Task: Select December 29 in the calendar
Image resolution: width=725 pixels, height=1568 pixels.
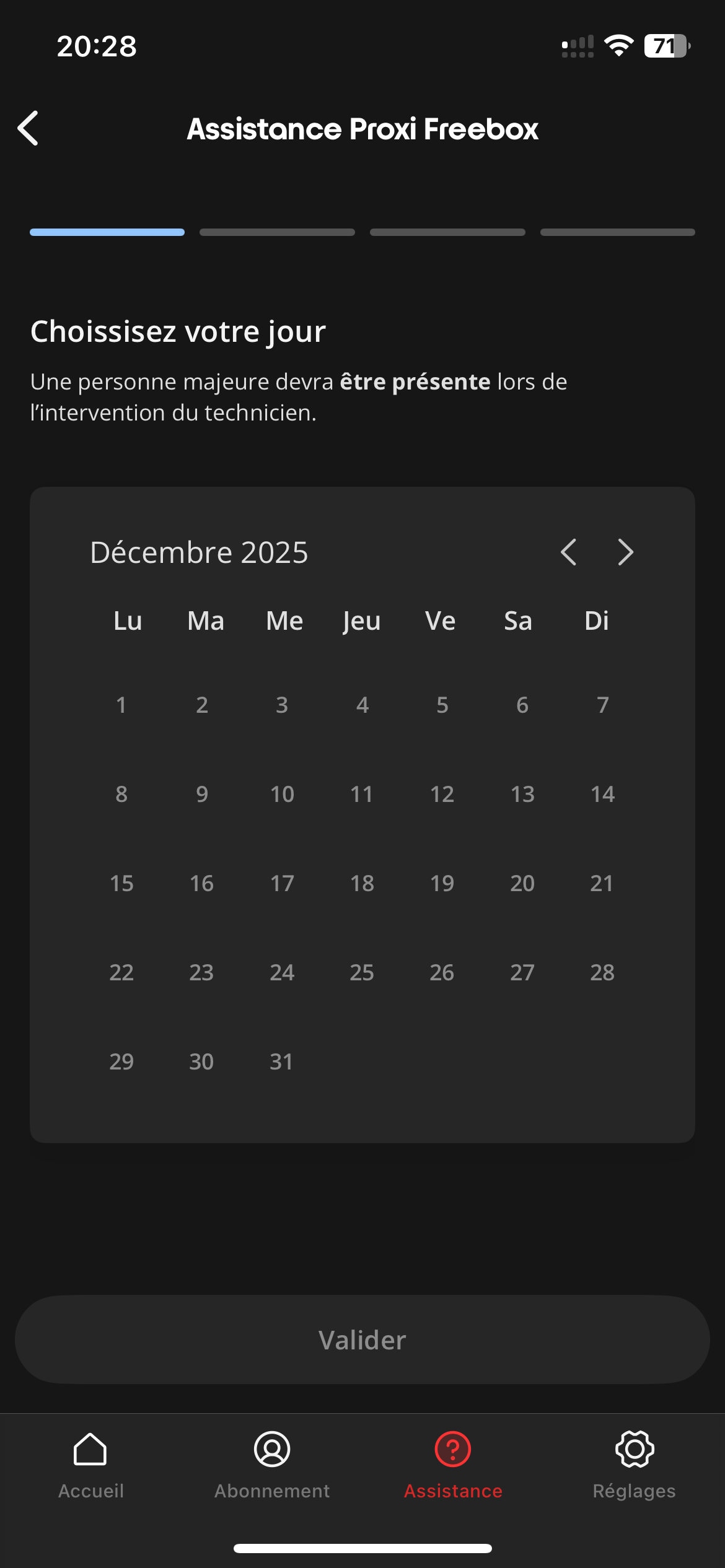Action: 121,1061
